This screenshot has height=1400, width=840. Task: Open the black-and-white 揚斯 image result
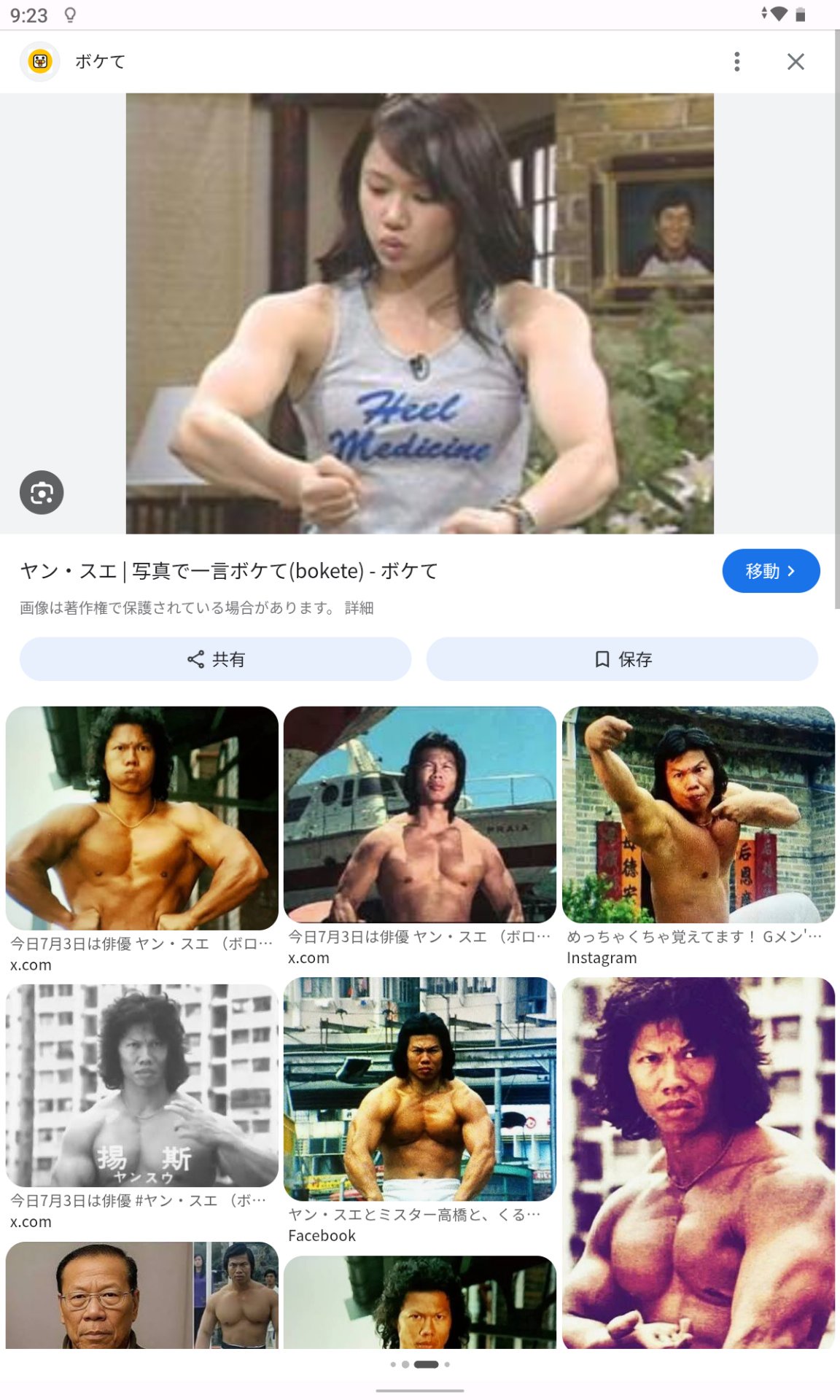coord(141,1085)
